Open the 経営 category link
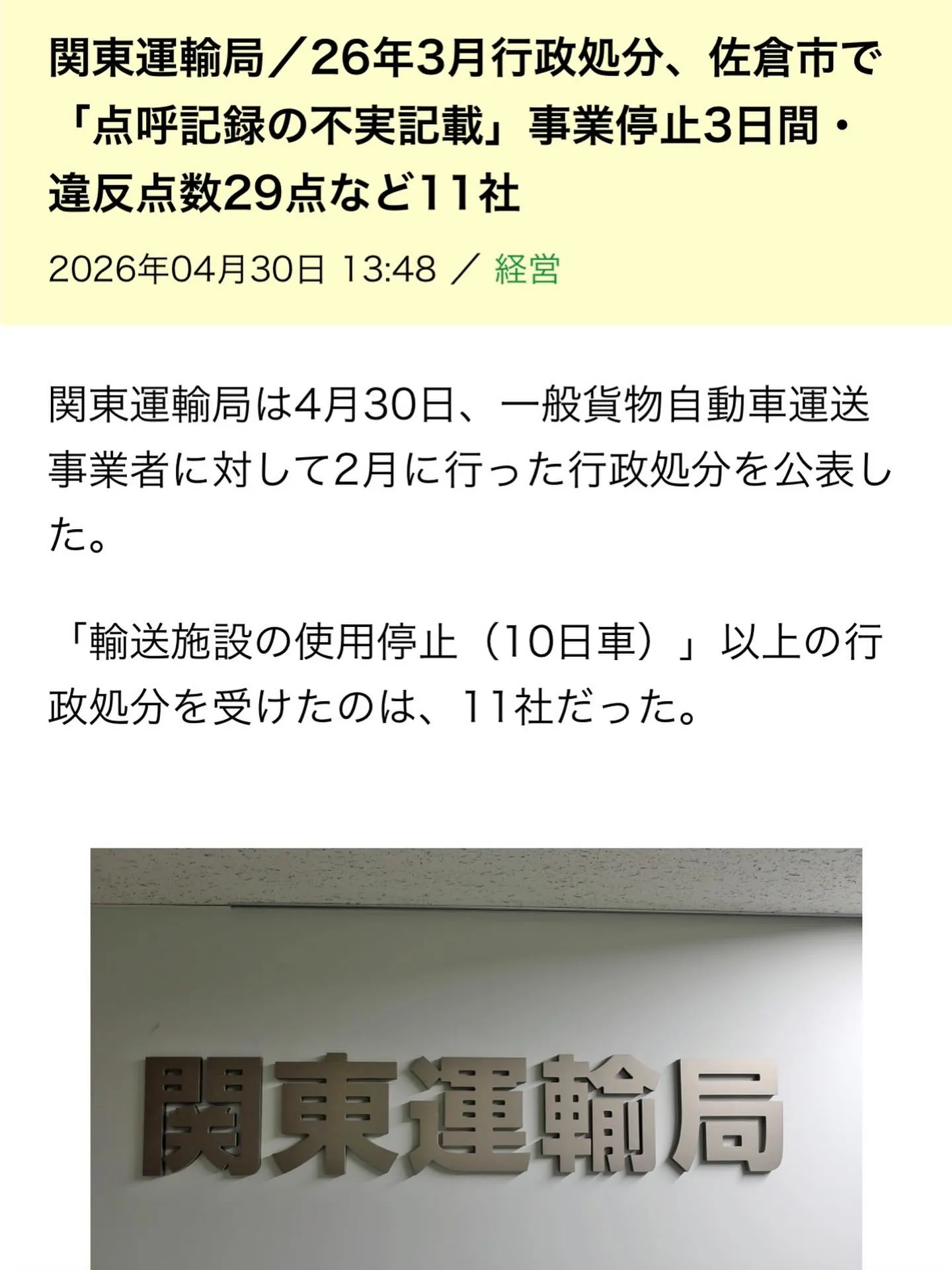 tap(527, 270)
